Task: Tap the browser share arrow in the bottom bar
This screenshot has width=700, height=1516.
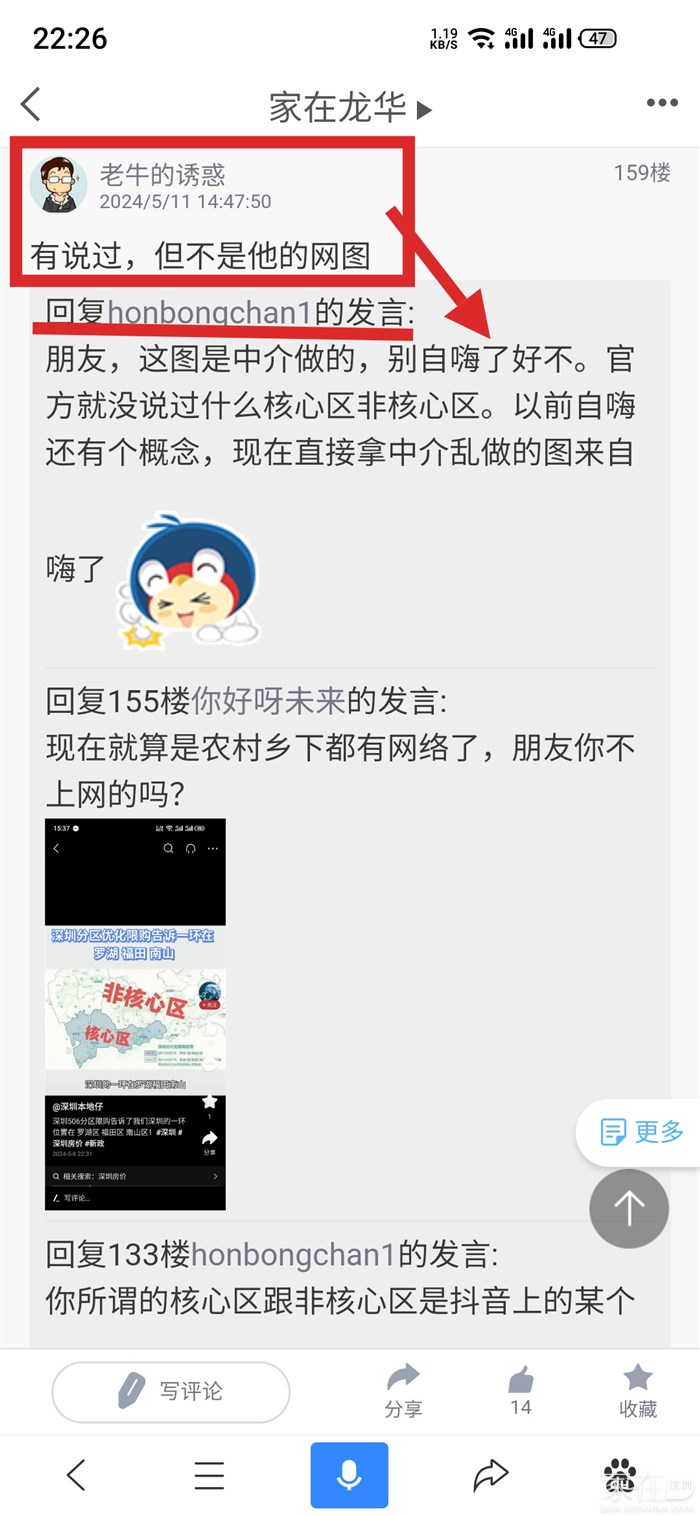Action: click(490, 1475)
